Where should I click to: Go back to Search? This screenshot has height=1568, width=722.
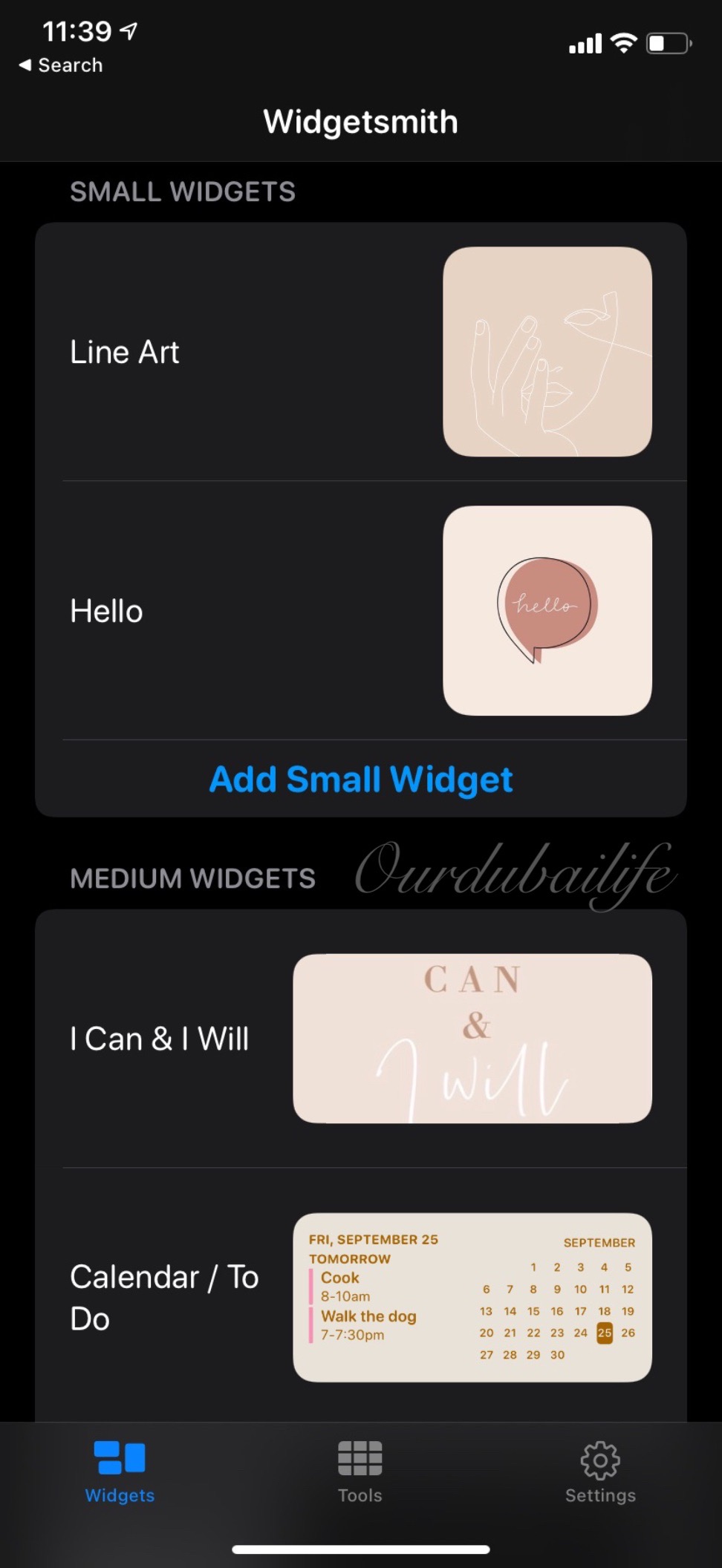(x=61, y=65)
